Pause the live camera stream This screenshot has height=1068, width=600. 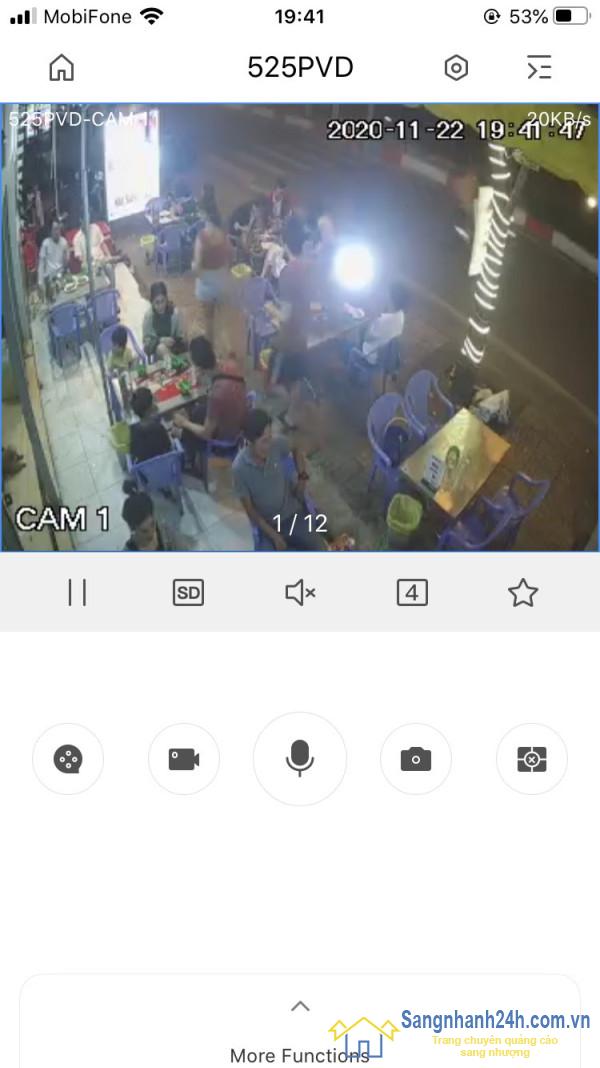(x=77, y=593)
